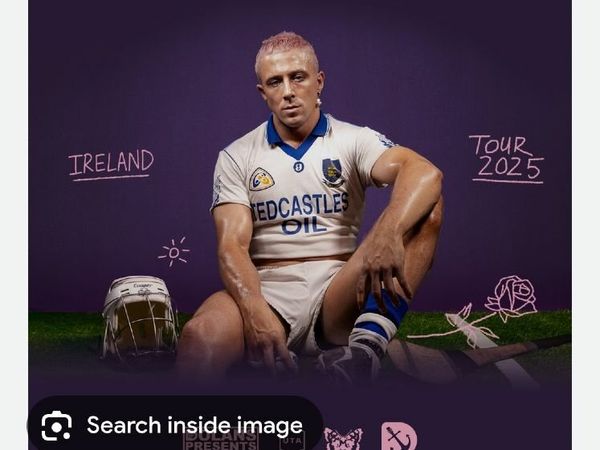Screen dimensions: 600x450
Task: Tap the Search inside image button
Action: click(x=173, y=425)
